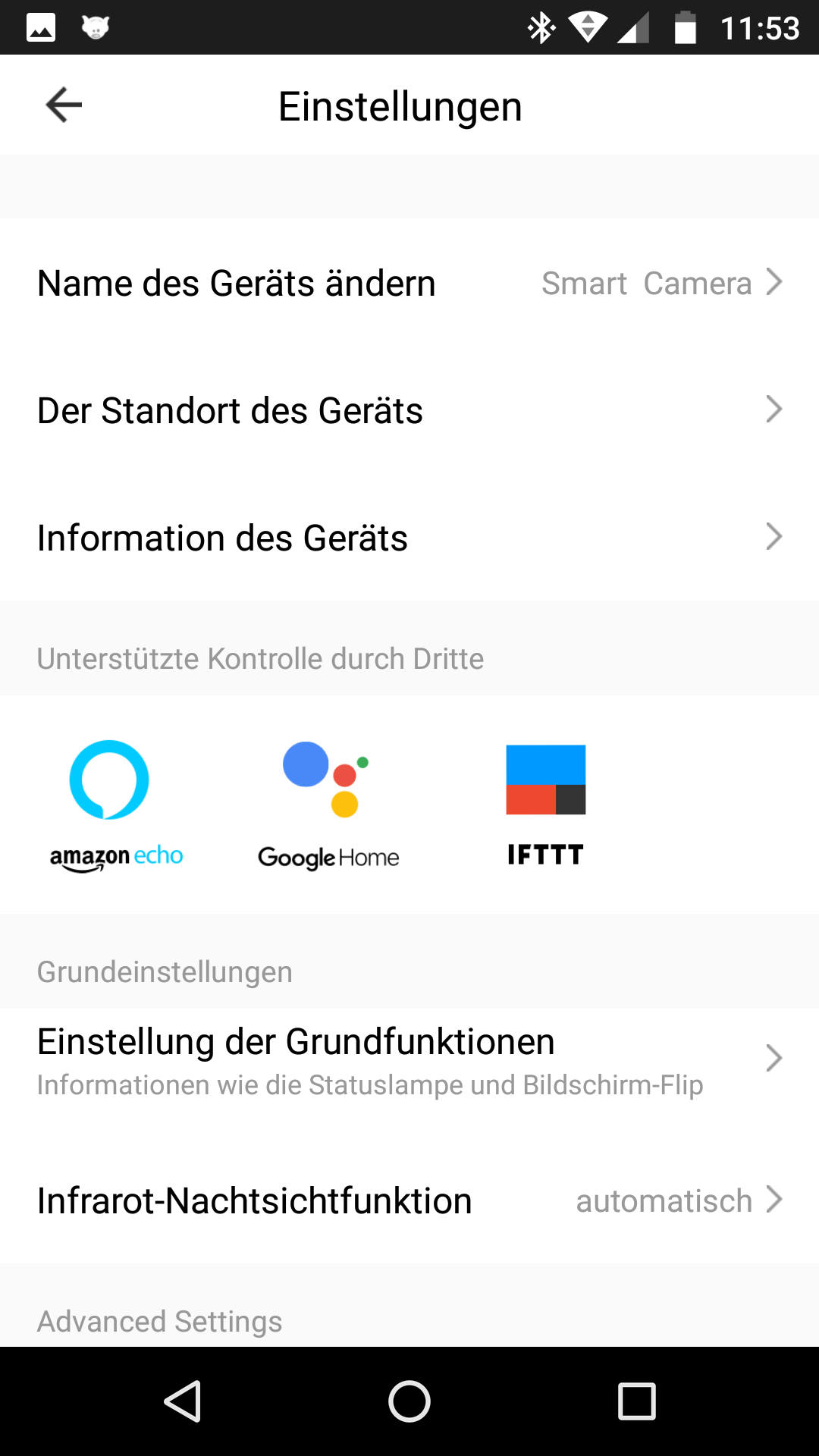819x1456 pixels.
Task: Open the system recent apps view
Action: pyautogui.click(x=637, y=1401)
